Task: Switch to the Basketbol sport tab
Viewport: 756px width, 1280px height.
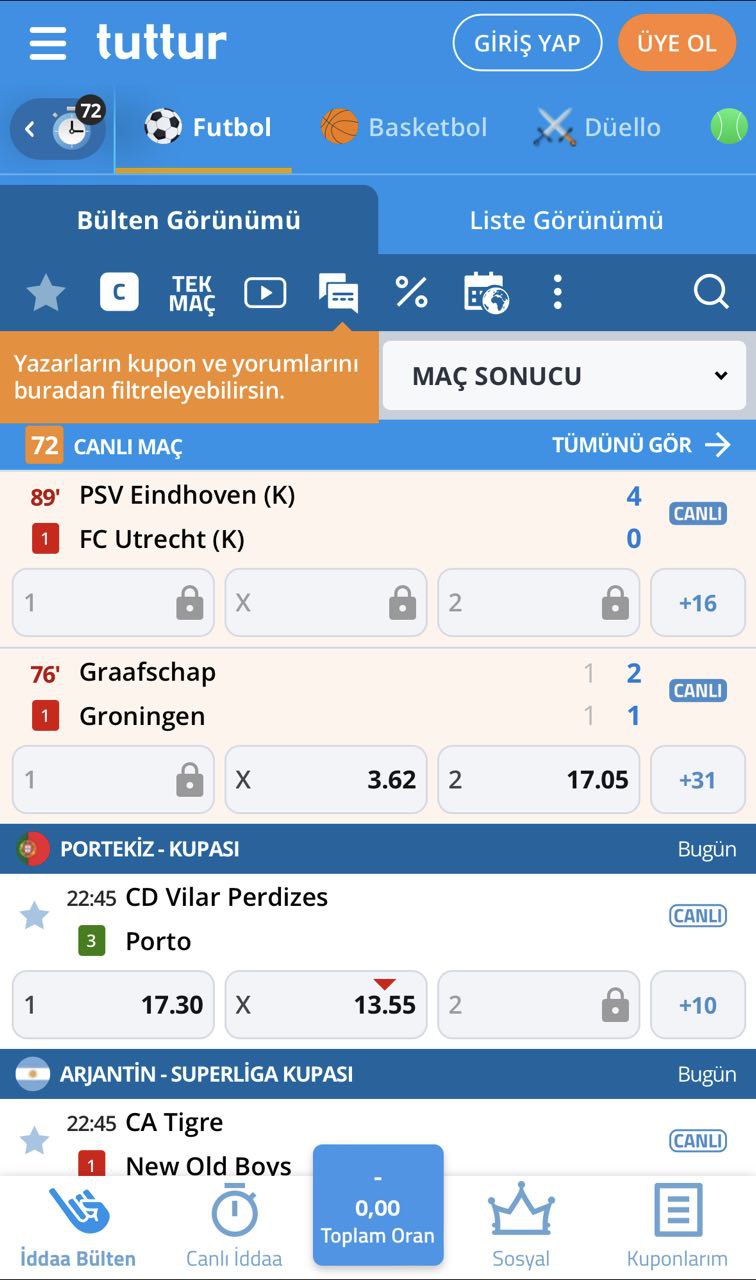Action: [x=404, y=127]
